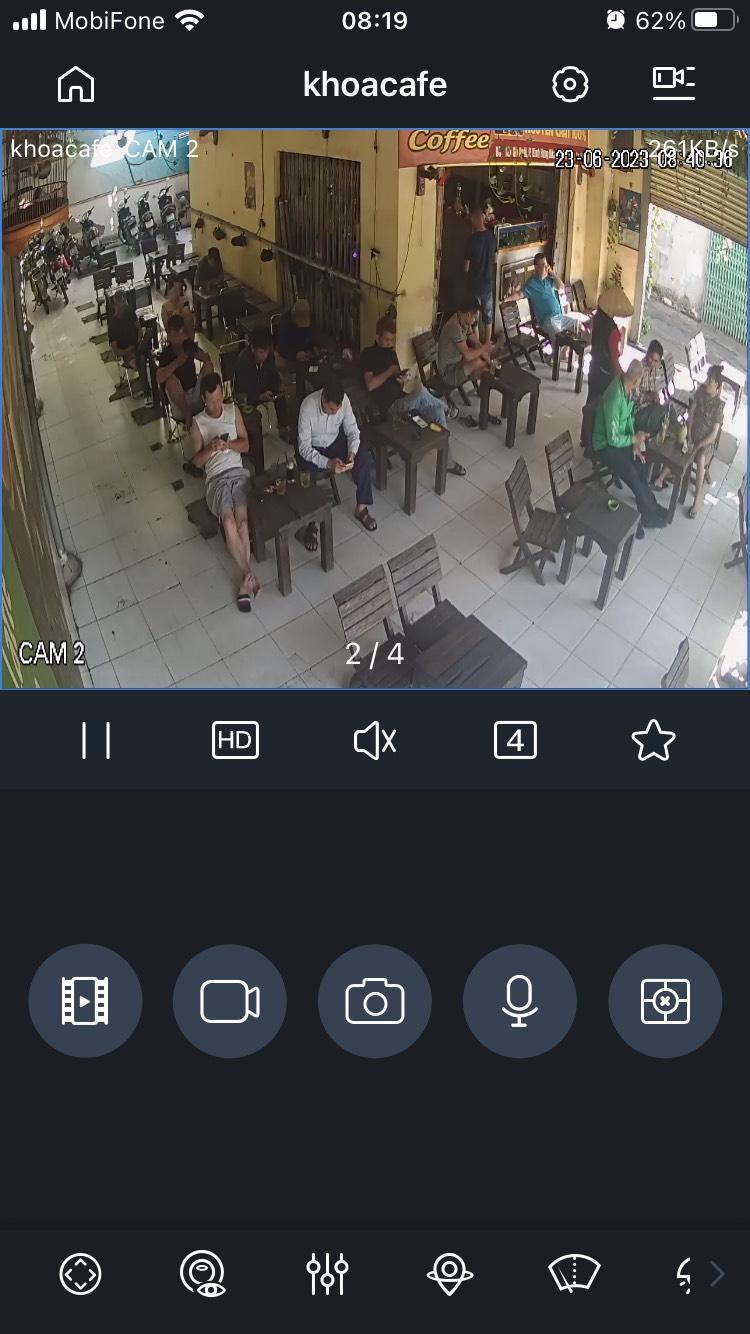The image size is (750, 1334).
Task: Open device settings gear icon
Action: pos(570,85)
